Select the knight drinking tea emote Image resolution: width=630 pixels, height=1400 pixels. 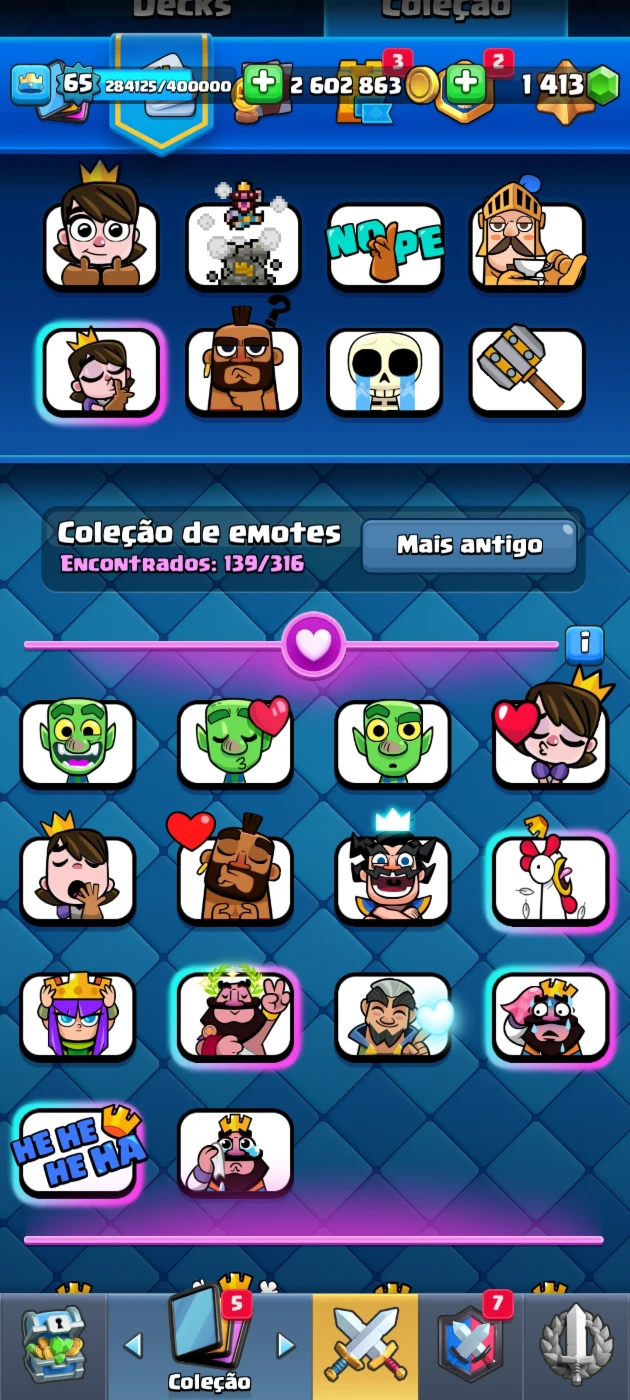(x=527, y=246)
